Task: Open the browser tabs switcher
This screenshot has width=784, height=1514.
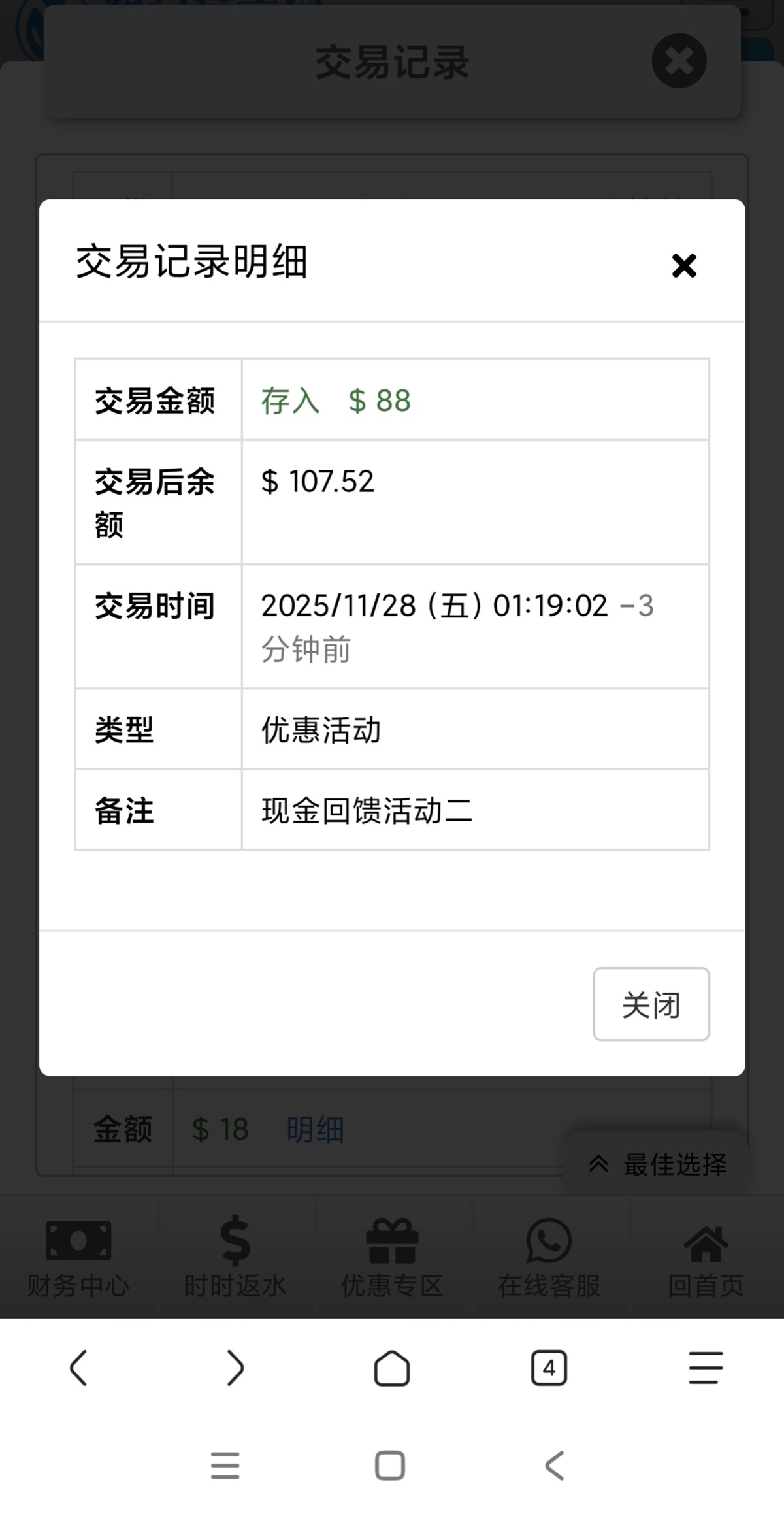Action: click(x=549, y=1368)
